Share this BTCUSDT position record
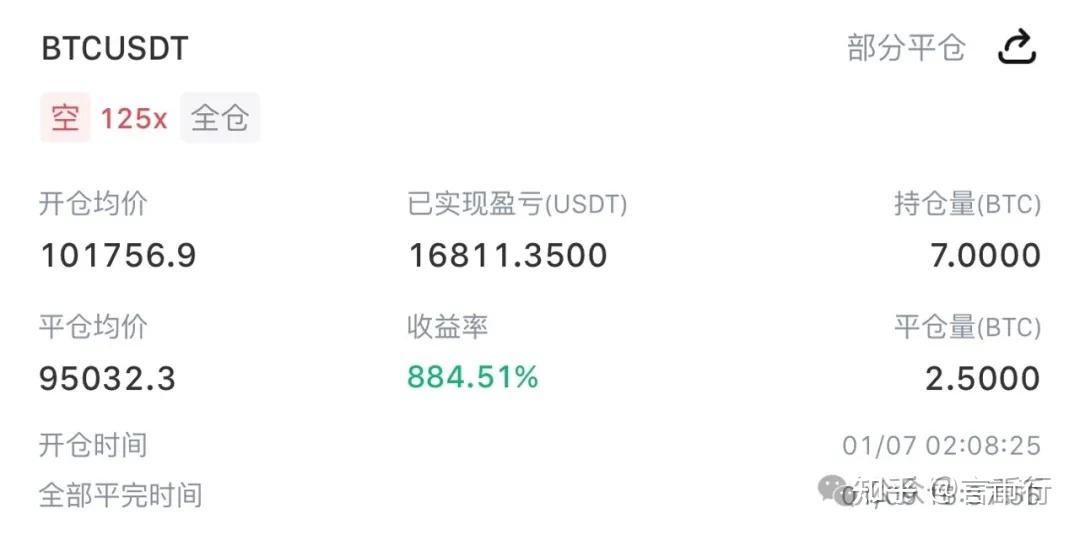This screenshot has width=1080, height=535. pos(1017,47)
